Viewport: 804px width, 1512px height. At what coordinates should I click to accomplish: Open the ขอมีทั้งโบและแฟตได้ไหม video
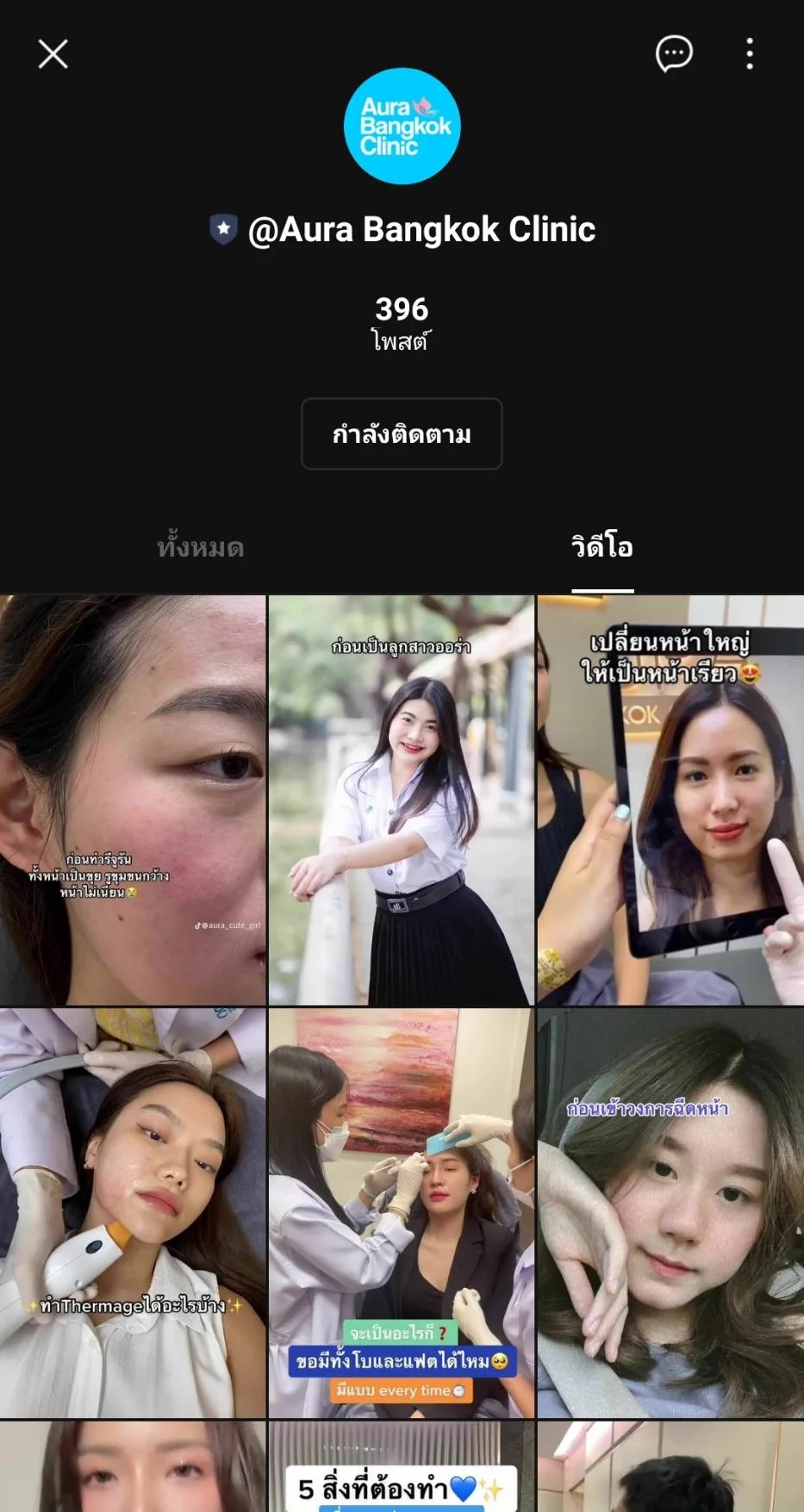tap(402, 1213)
